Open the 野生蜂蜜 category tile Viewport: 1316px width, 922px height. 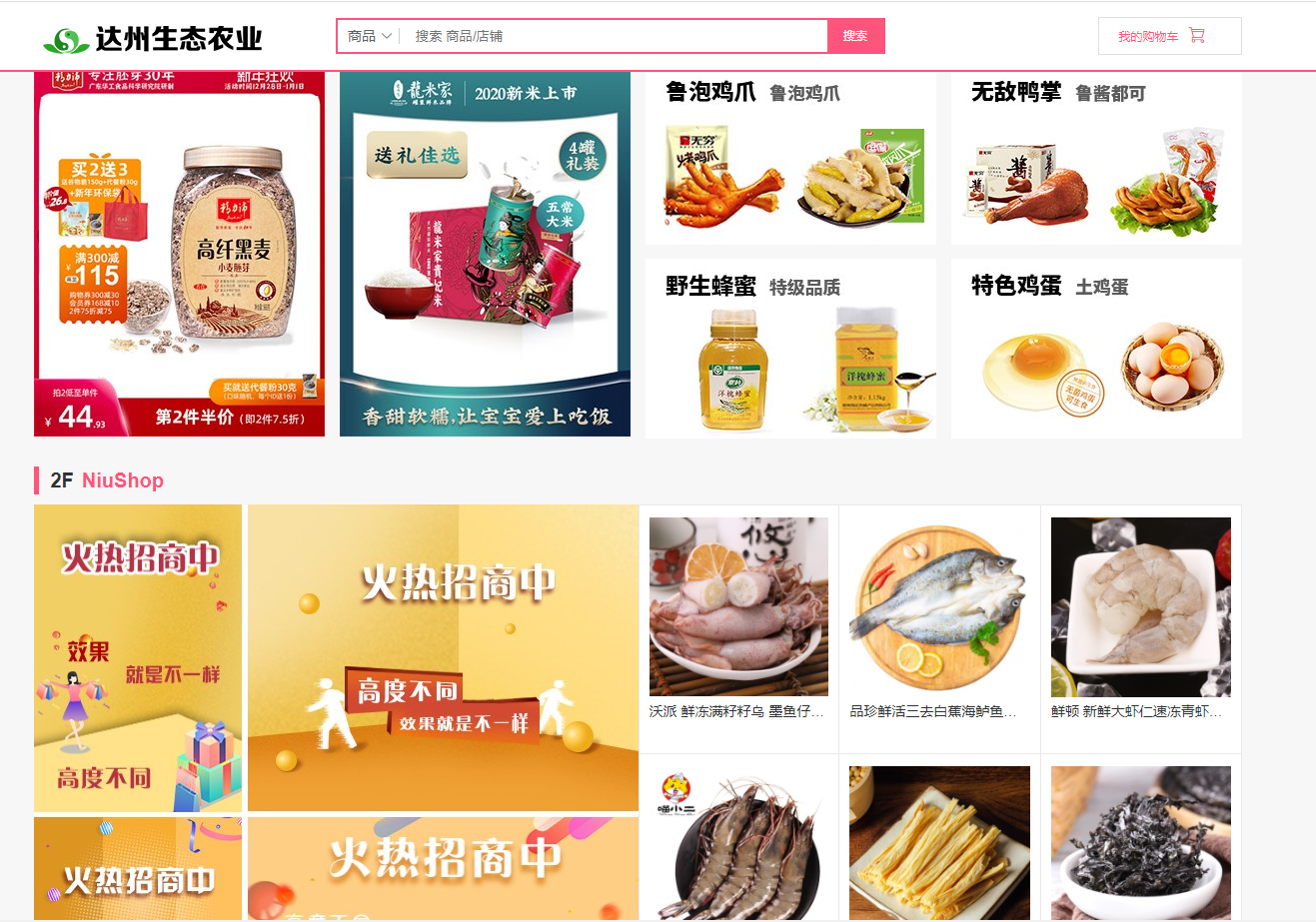point(790,350)
